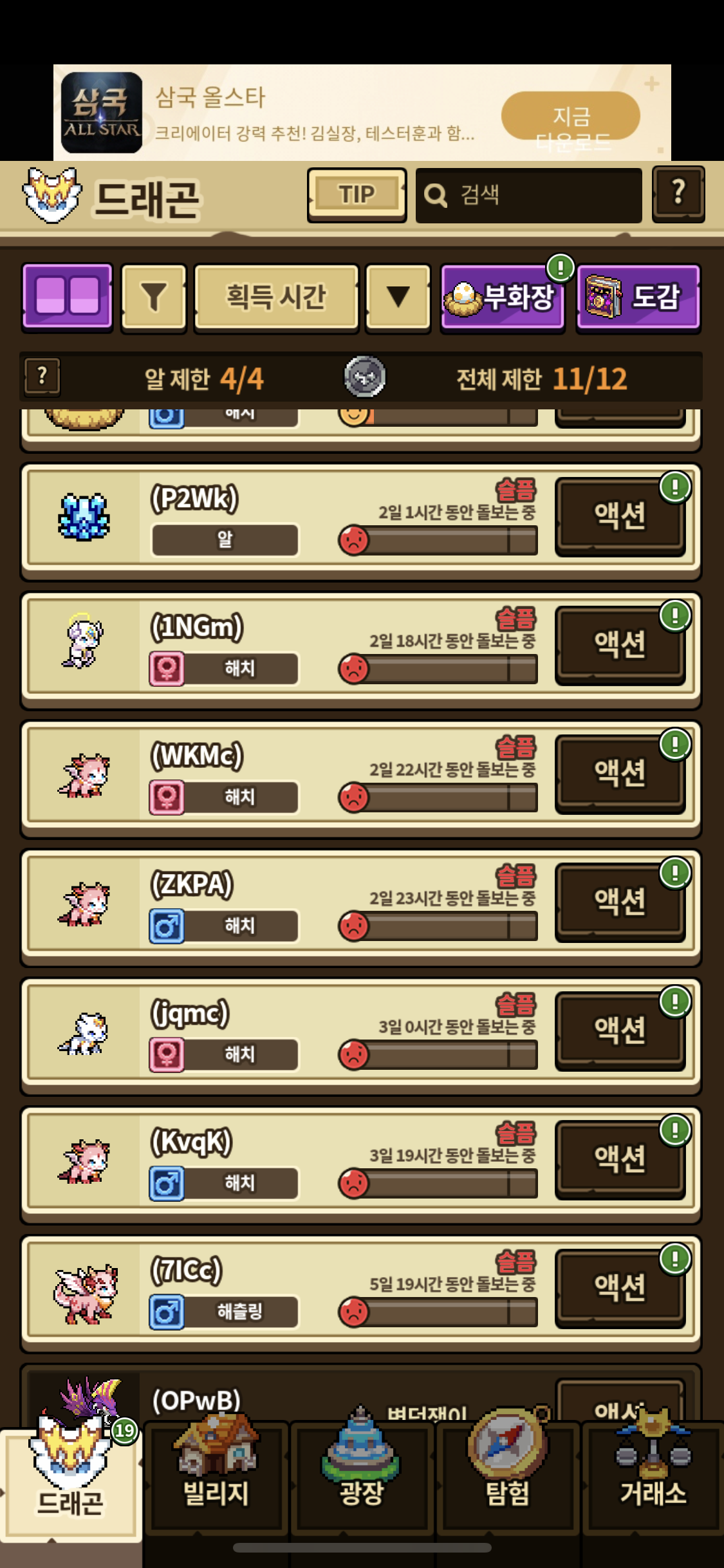Image resolution: width=724 pixels, height=1568 pixels.
Task: Open the 도감 encyclopedia
Action: 638,298
